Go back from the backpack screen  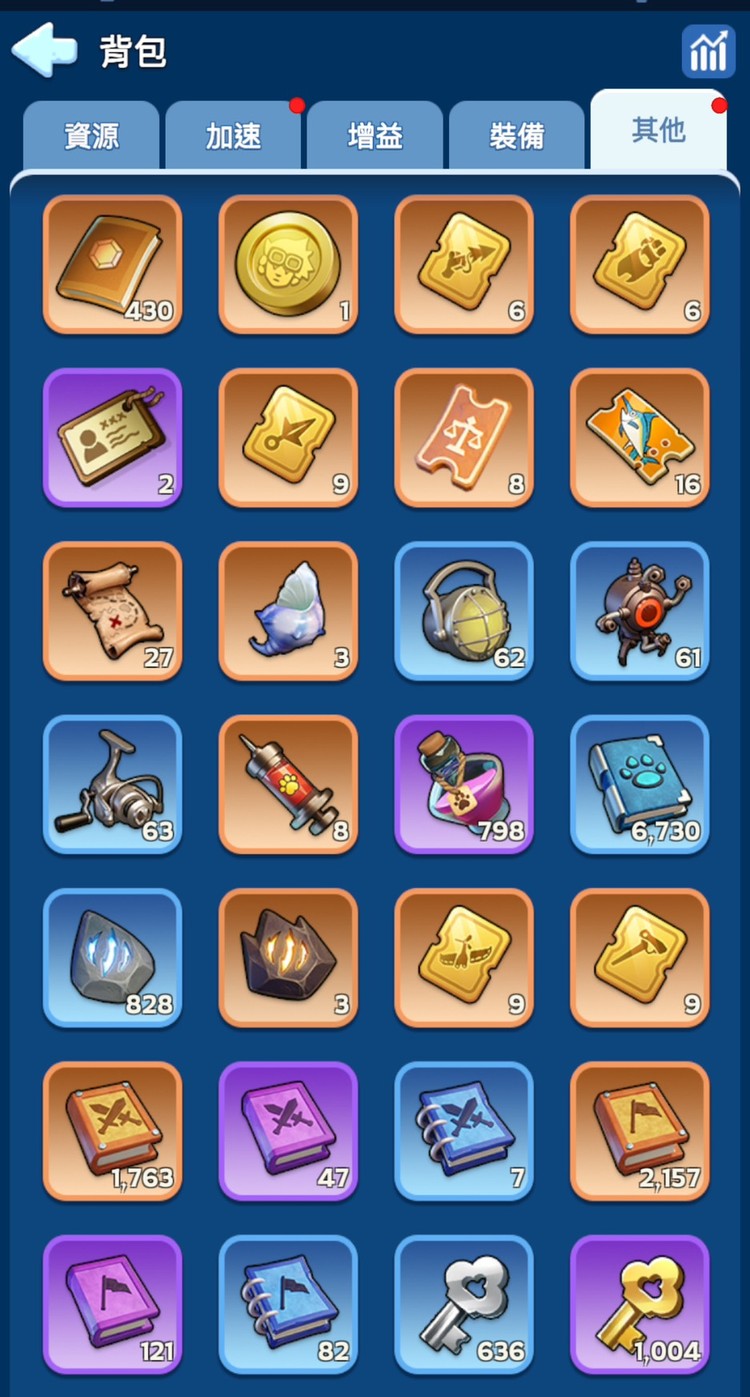click(x=44, y=50)
